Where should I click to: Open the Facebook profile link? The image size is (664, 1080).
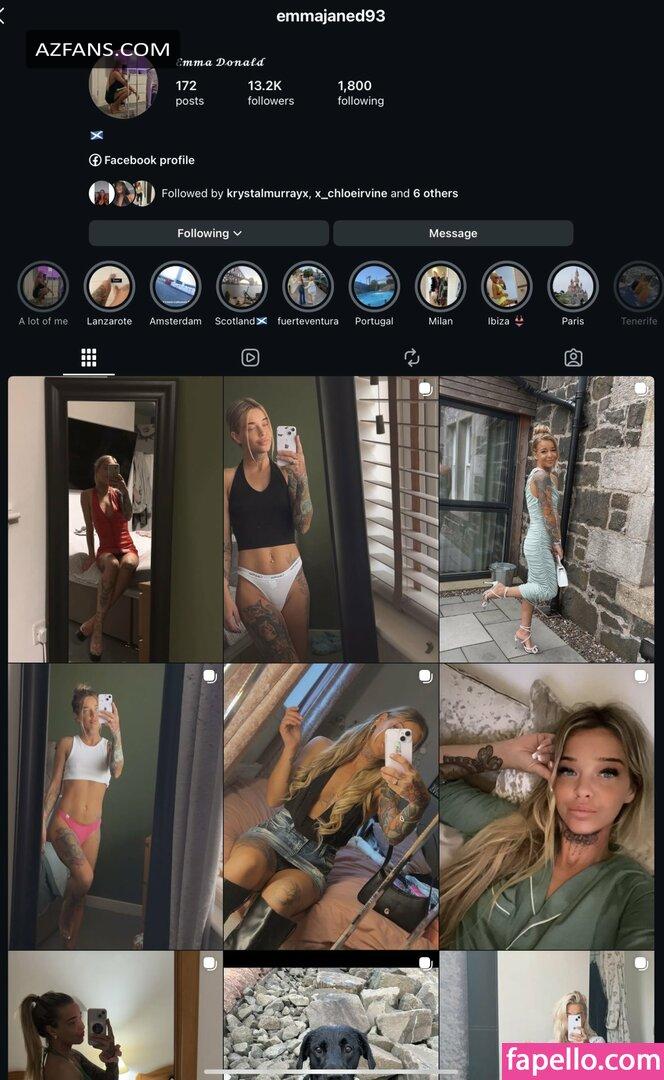coord(142,160)
